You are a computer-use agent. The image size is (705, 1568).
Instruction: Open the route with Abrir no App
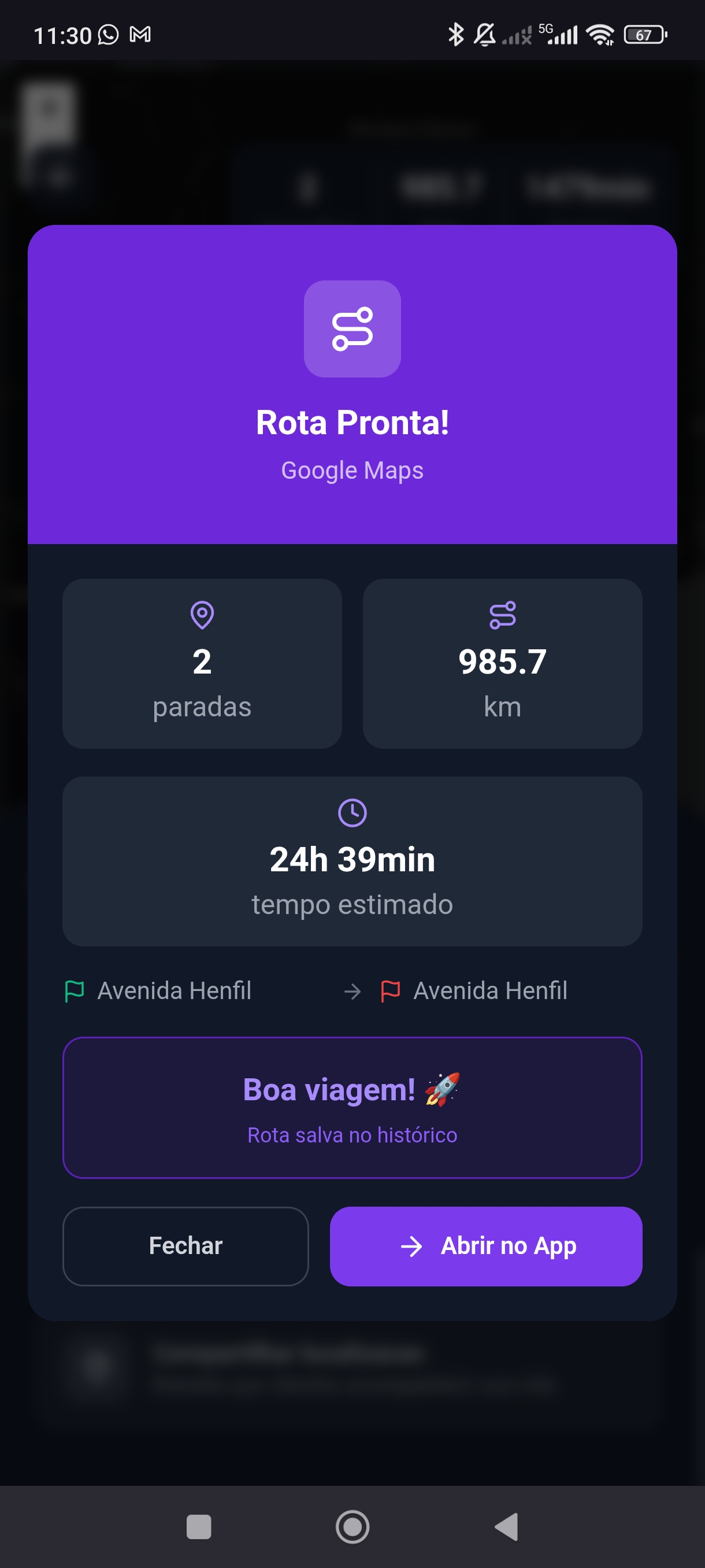pyautogui.click(x=485, y=1246)
